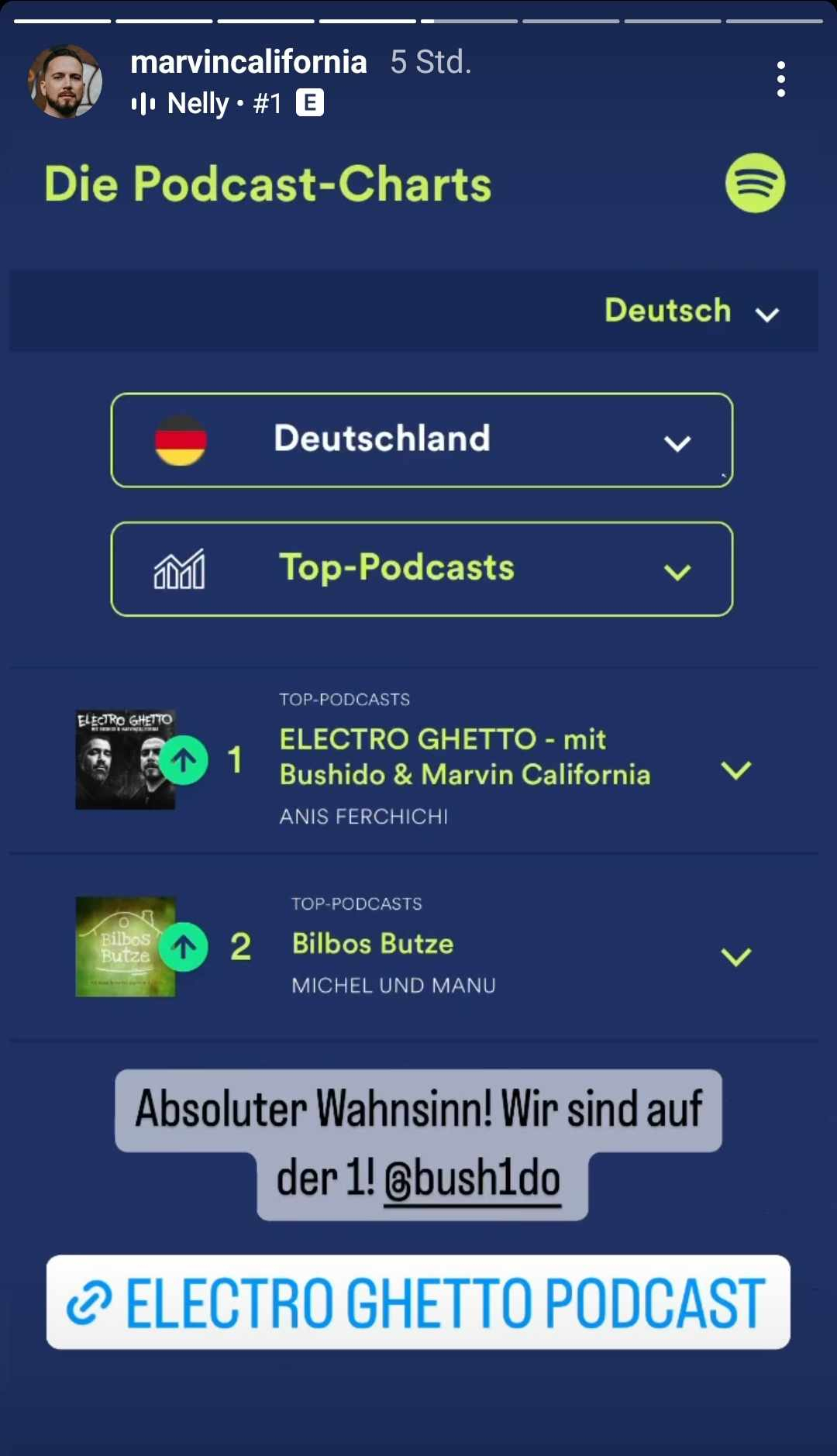Open the Nelly #1 music label
Screen dimensions: 837x1456
226,103
